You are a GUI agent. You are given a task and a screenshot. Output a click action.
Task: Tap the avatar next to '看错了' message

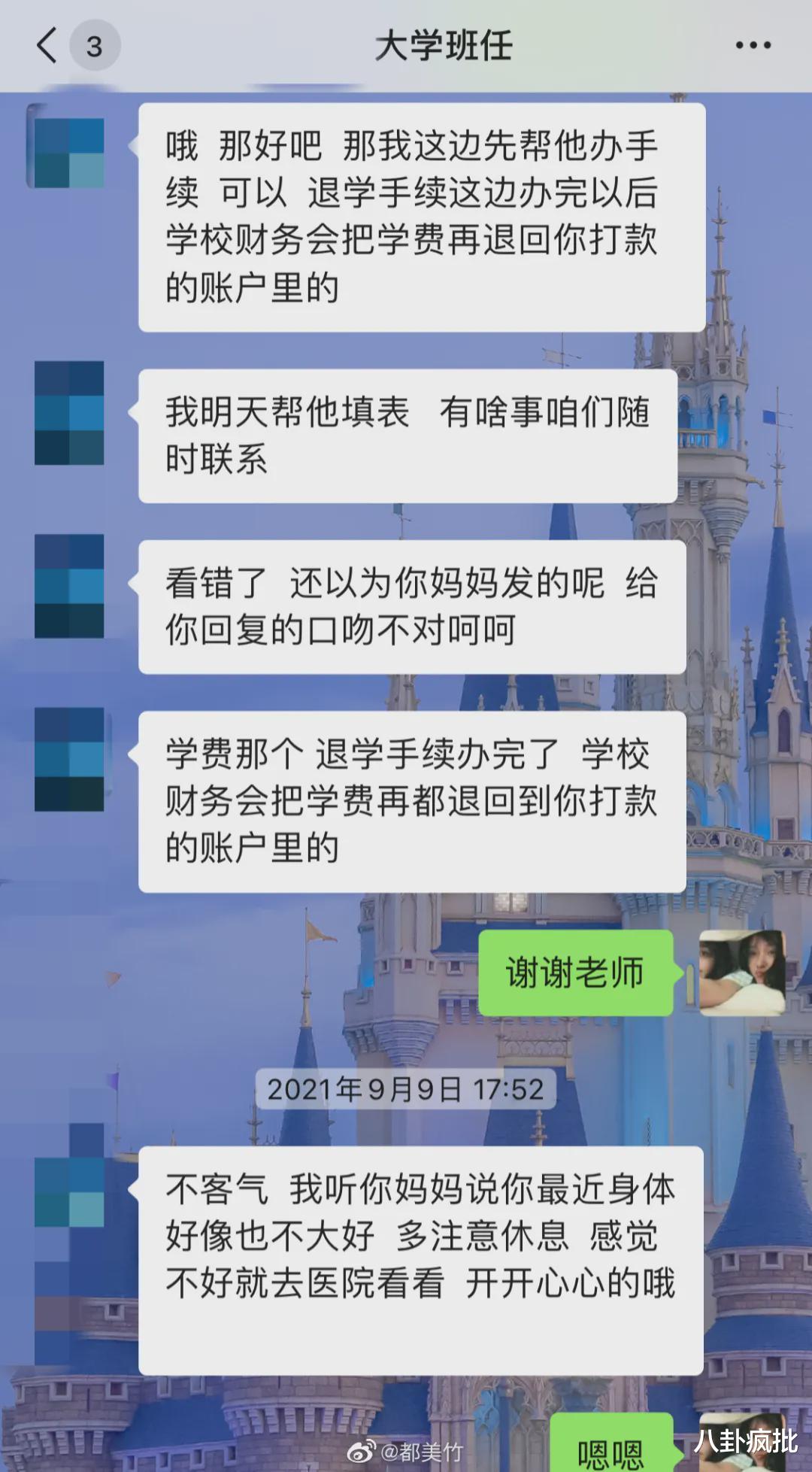click(x=68, y=587)
